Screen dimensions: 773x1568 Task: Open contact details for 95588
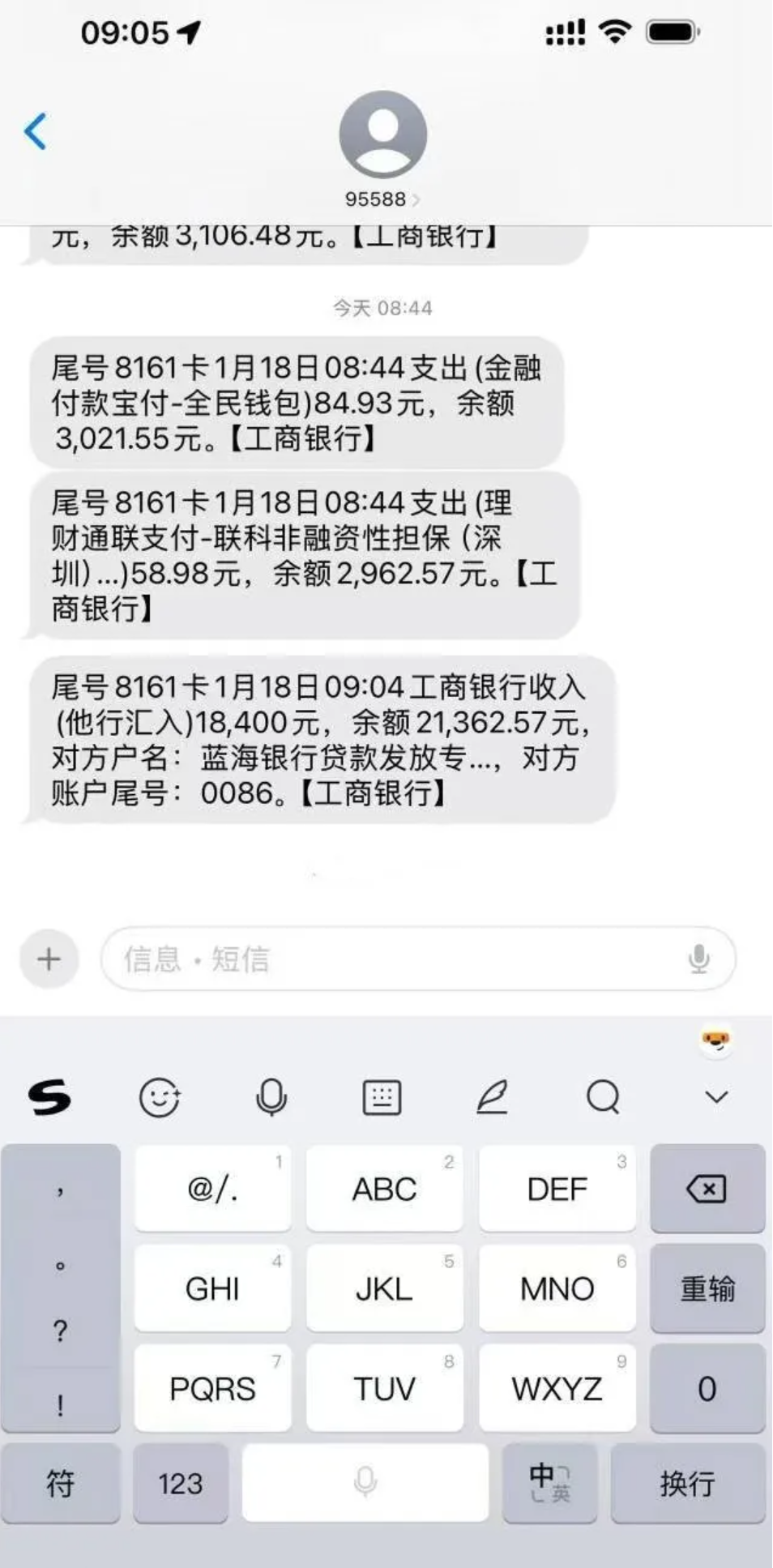382,150
